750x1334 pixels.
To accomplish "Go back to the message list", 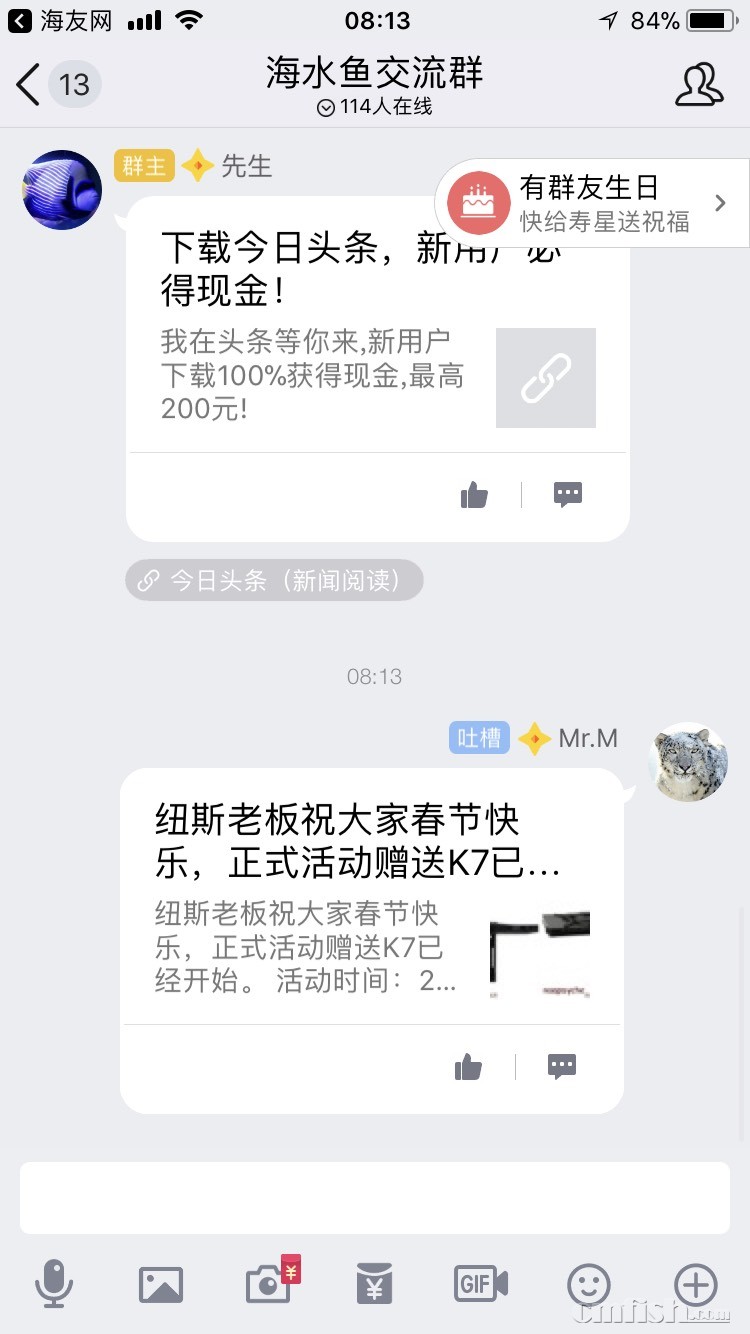I will [30, 84].
